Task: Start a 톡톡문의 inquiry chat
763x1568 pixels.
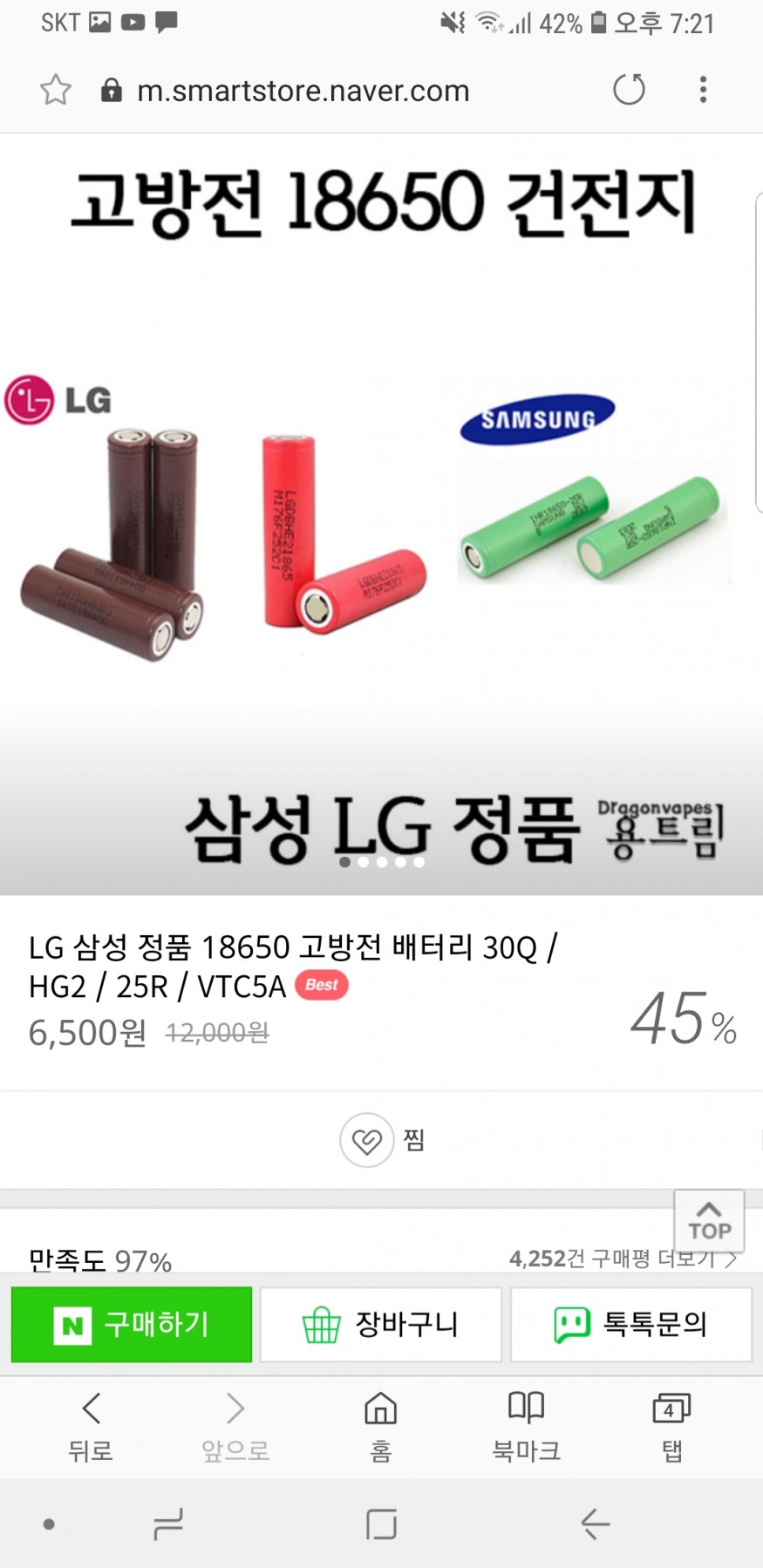Action: [x=630, y=1324]
